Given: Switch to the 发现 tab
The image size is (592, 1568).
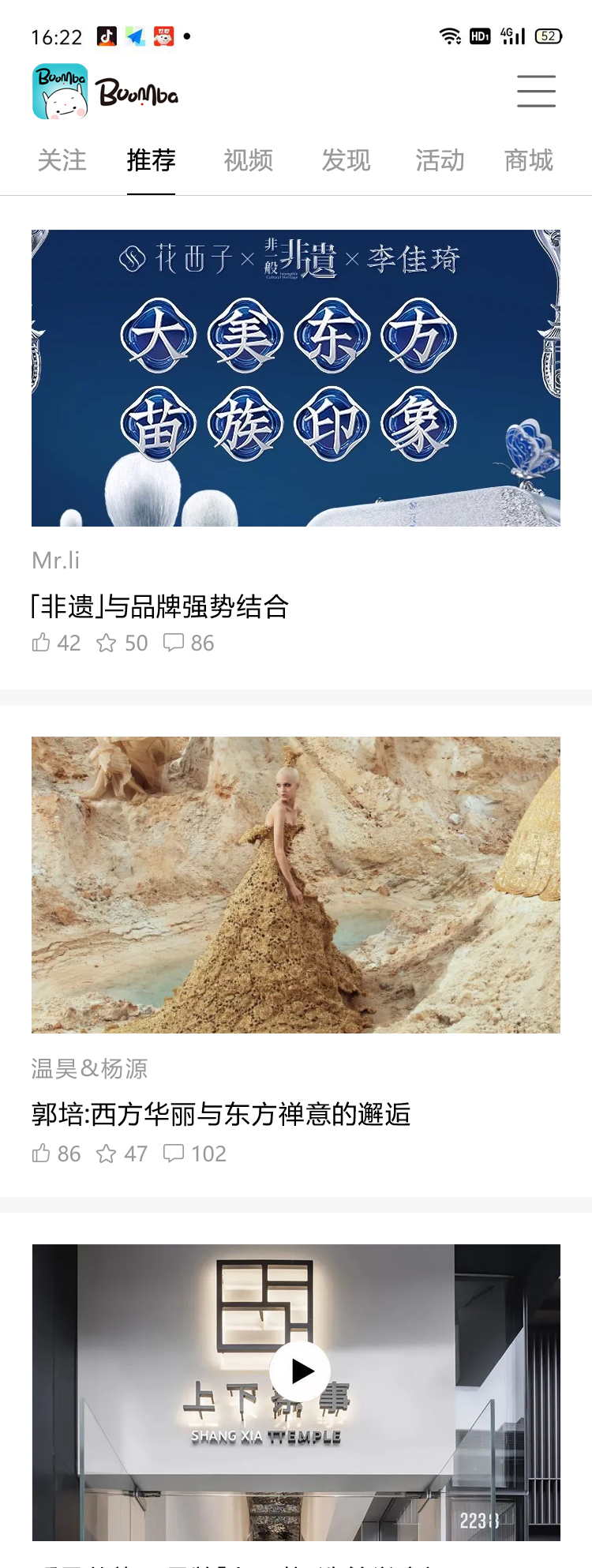Looking at the screenshot, I should pyautogui.click(x=345, y=160).
